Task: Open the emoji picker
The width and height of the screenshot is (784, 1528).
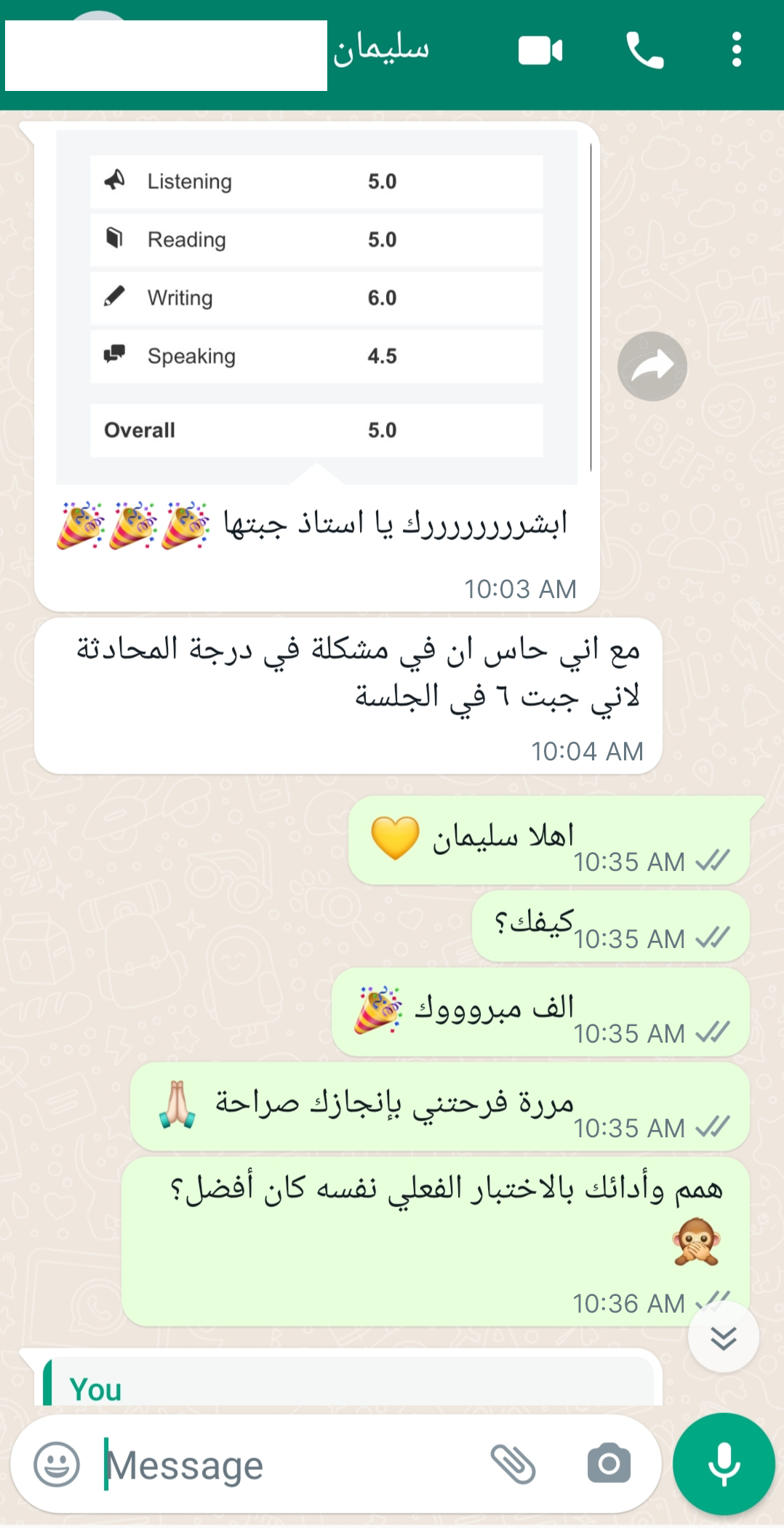Action: click(x=57, y=1464)
